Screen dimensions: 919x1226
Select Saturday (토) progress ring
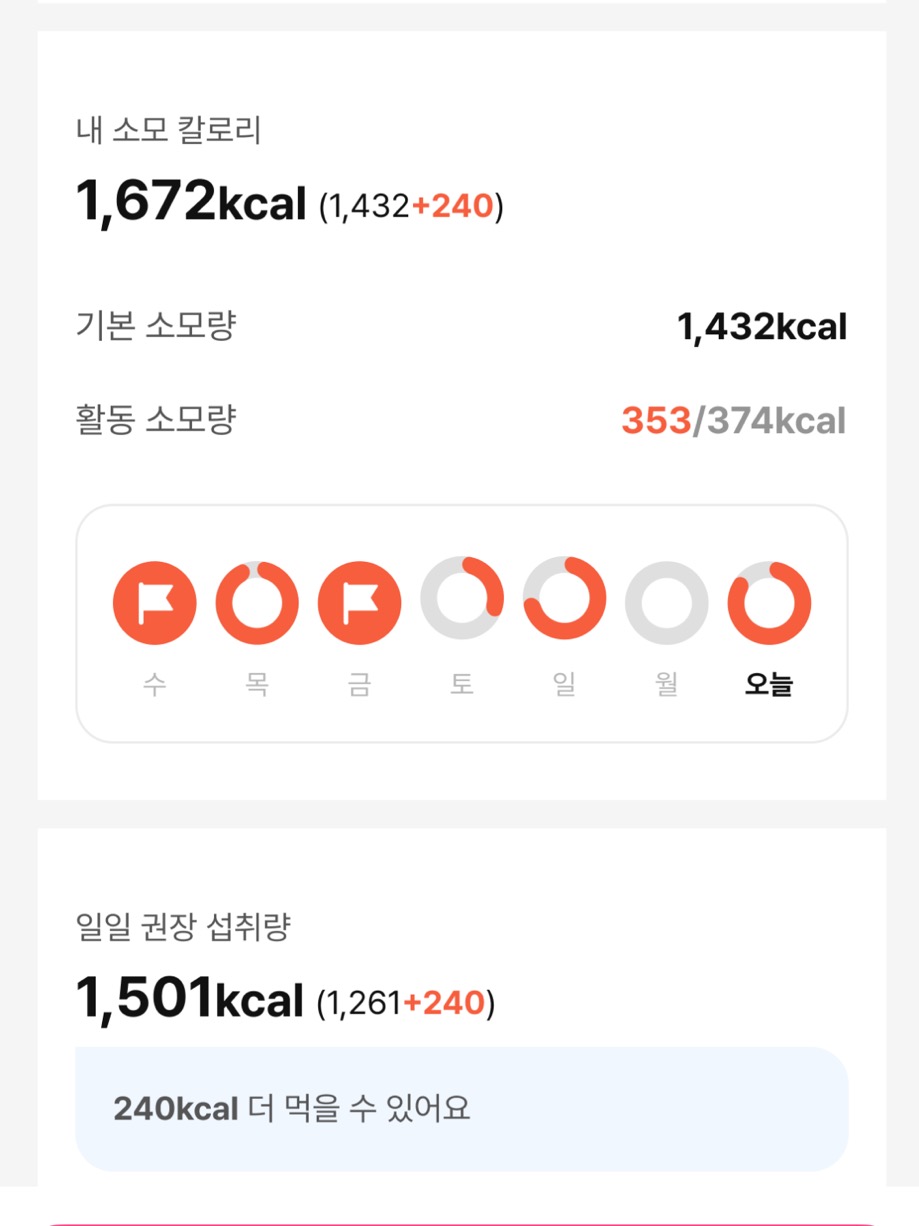tap(462, 598)
